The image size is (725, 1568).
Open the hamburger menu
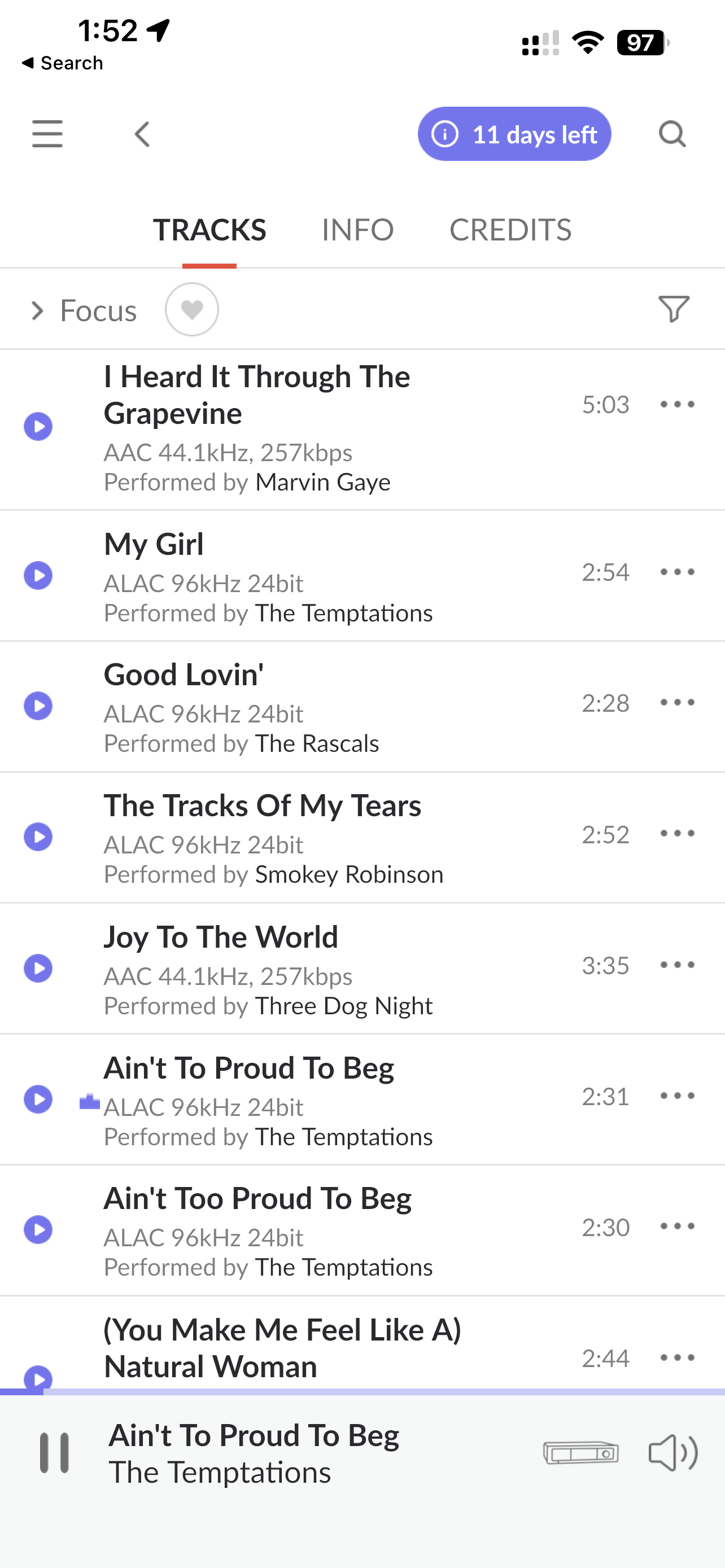[47, 134]
